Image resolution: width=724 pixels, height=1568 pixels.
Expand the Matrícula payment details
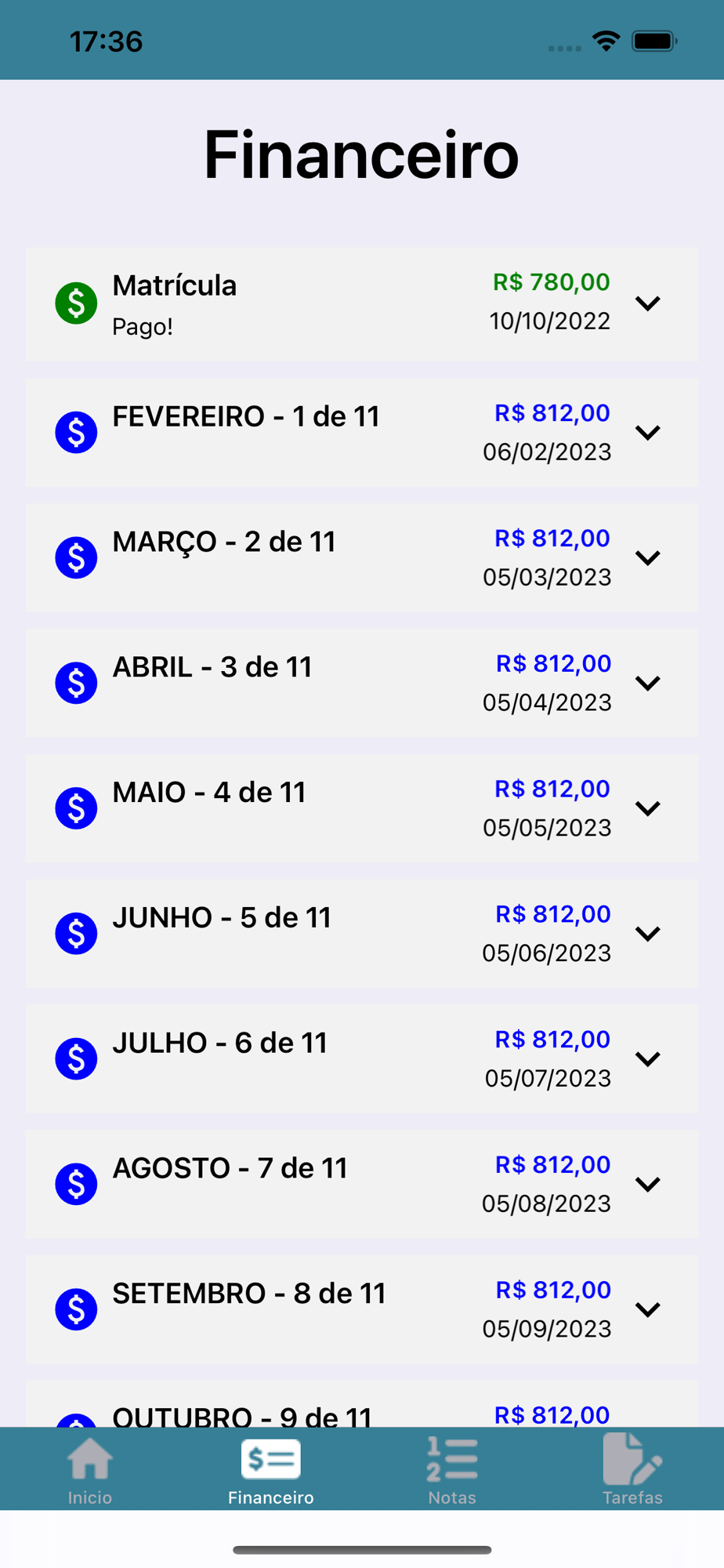[648, 303]
